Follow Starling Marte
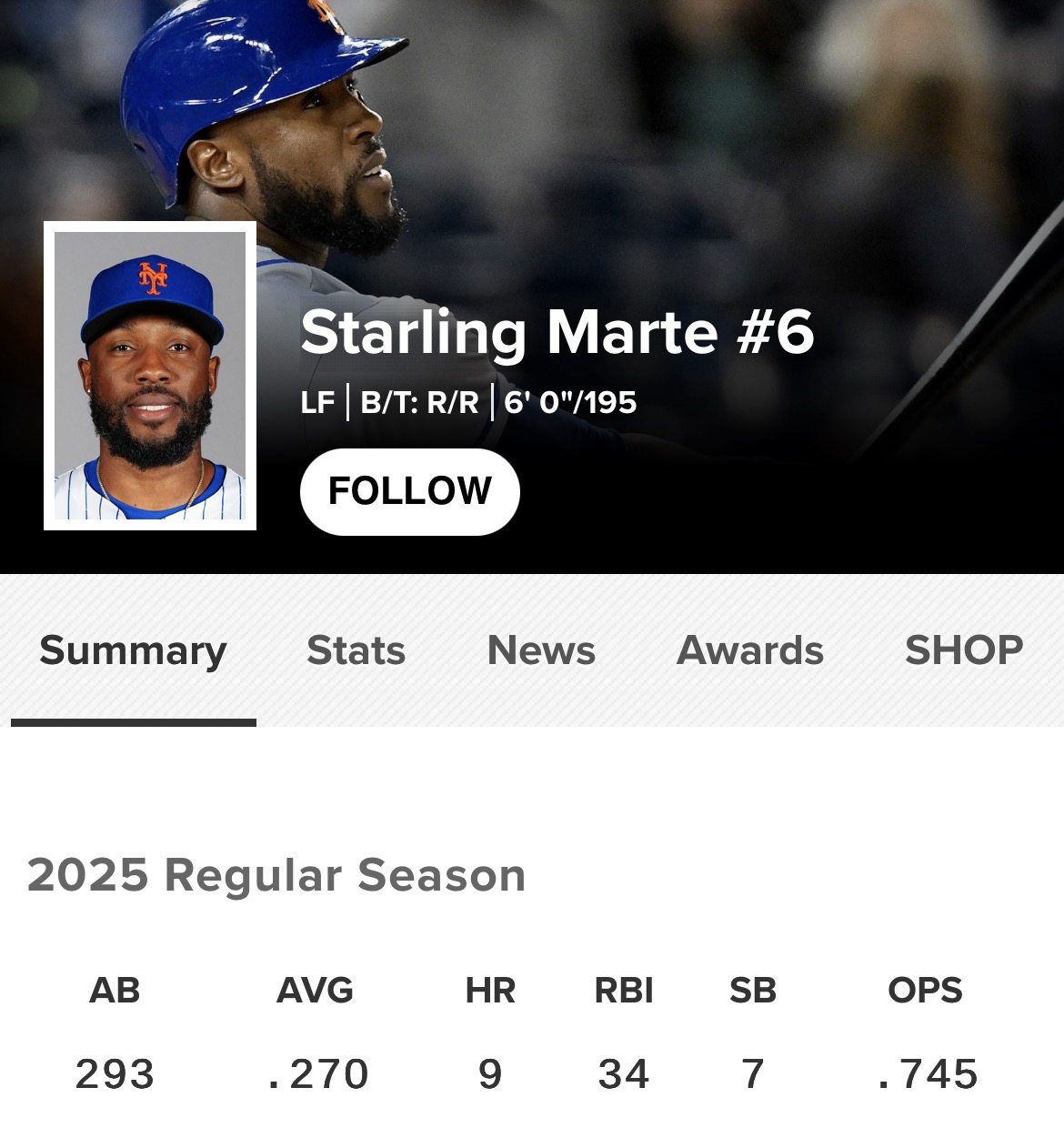The image size is (1064, 1138). (409, 491)
